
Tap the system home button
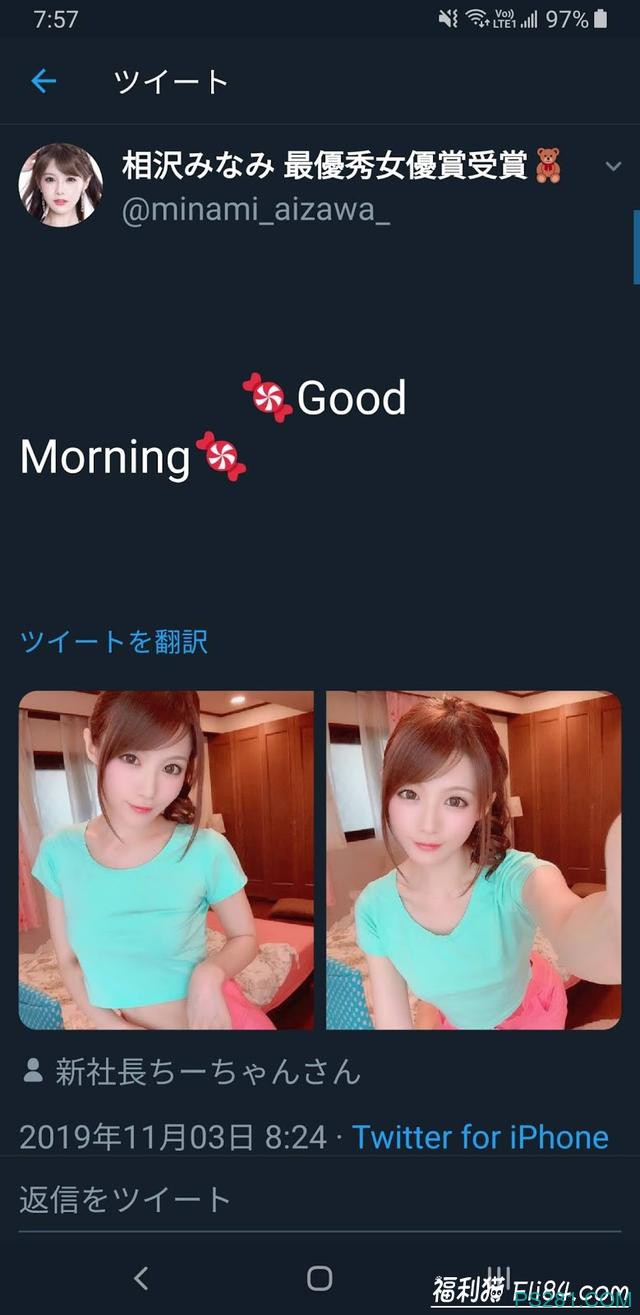[319, 1277]
